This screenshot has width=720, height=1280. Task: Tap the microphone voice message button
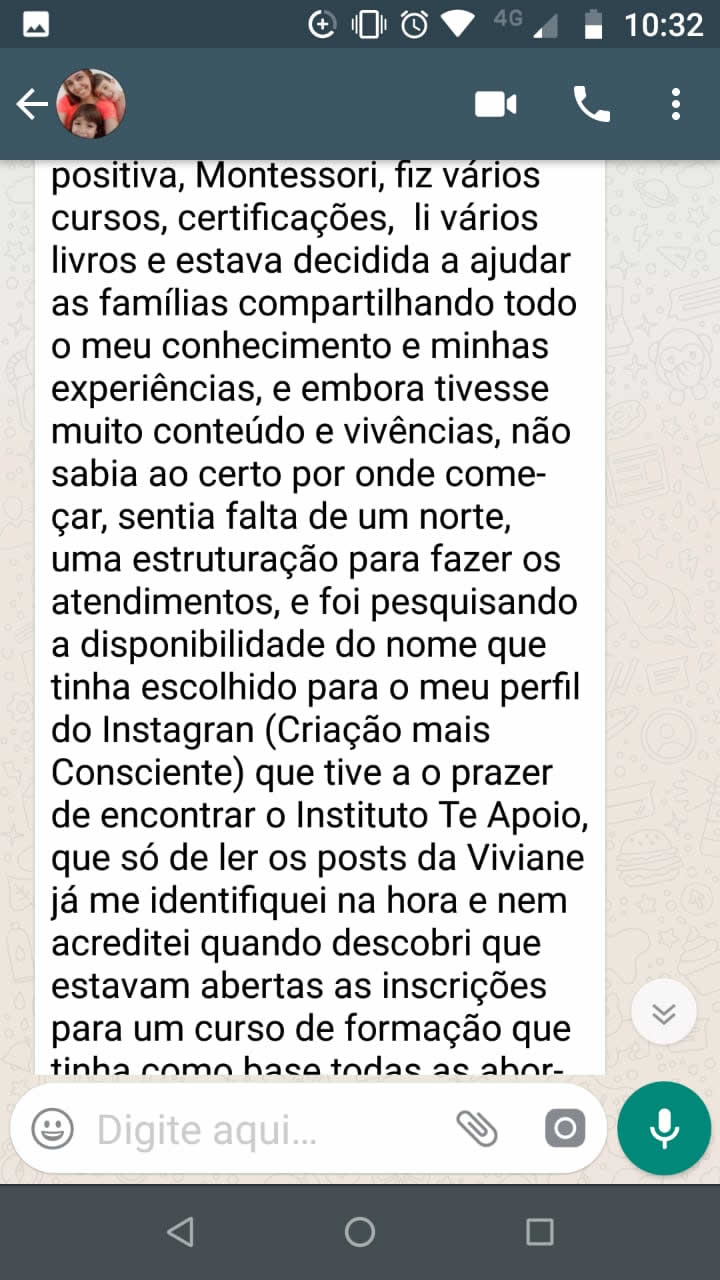[664, 1129]
